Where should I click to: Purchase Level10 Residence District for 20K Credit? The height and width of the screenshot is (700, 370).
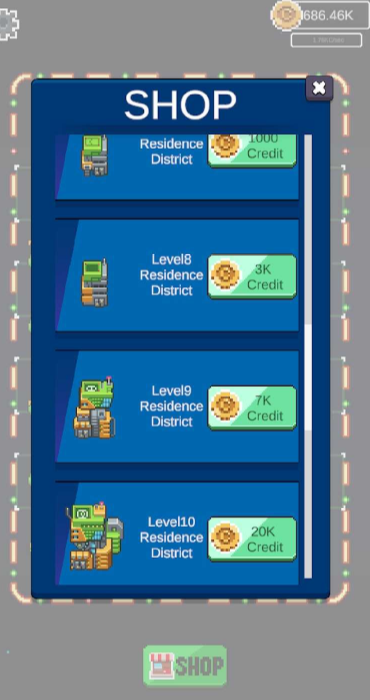(x=252, y=539)
